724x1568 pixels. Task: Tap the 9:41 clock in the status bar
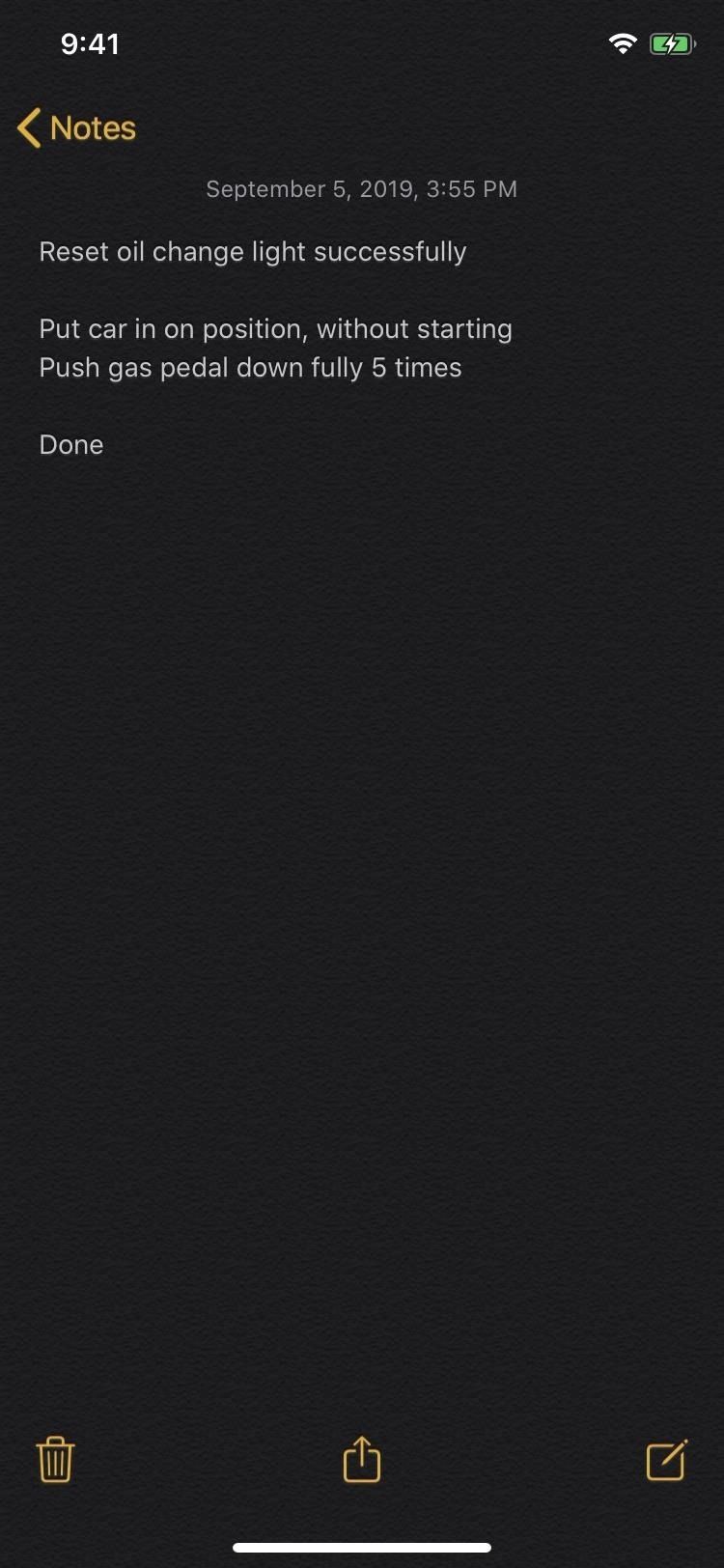pos(92,42)
